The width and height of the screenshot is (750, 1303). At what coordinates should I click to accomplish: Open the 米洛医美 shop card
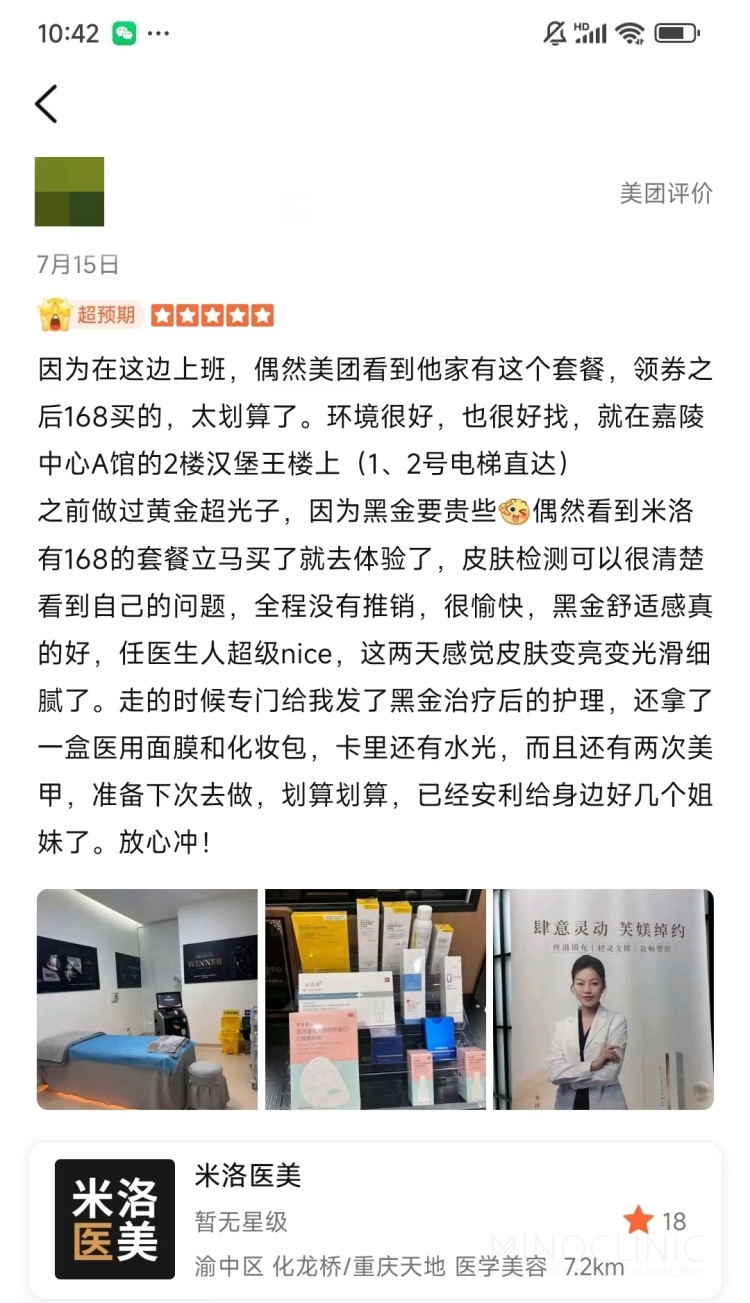coord(375,1220)
